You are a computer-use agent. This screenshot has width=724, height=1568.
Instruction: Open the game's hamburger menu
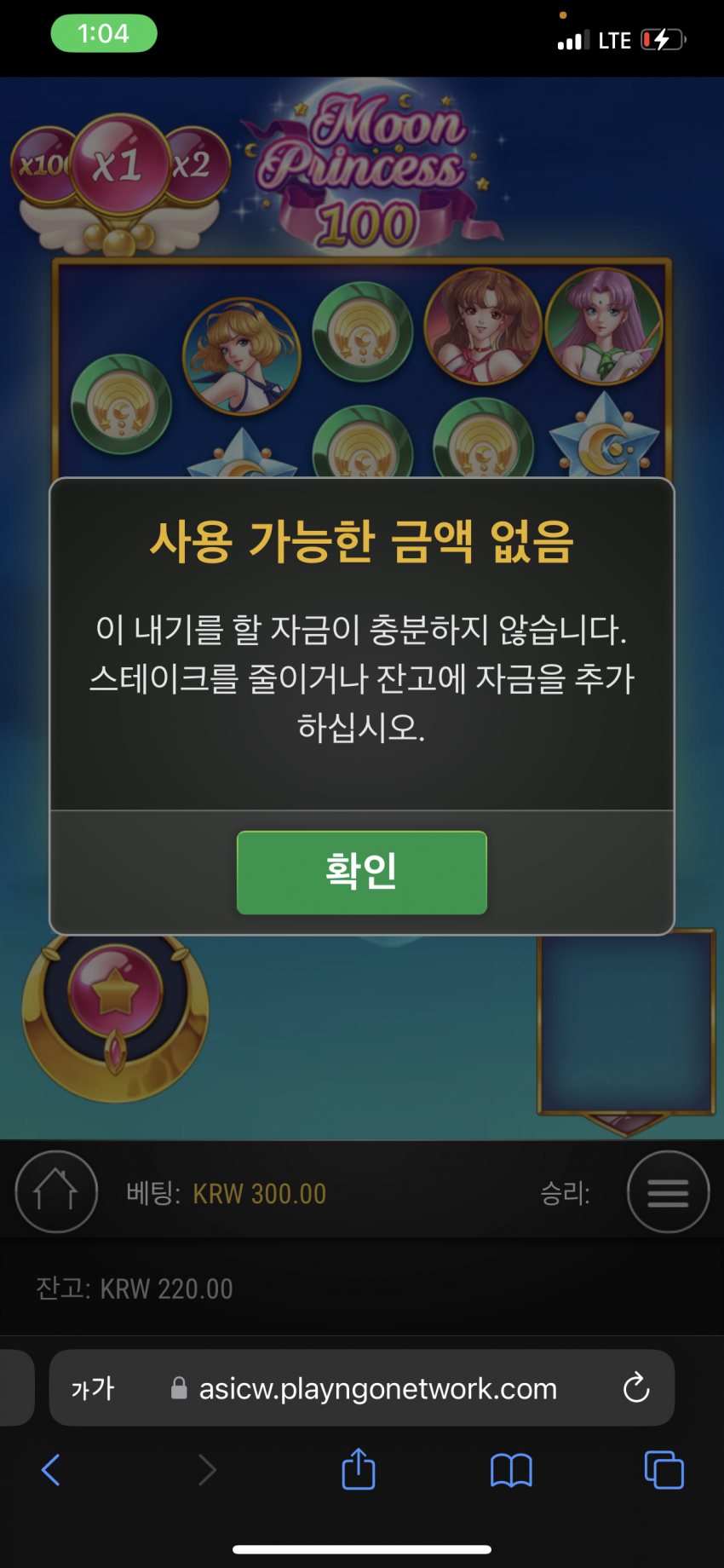668,1191
